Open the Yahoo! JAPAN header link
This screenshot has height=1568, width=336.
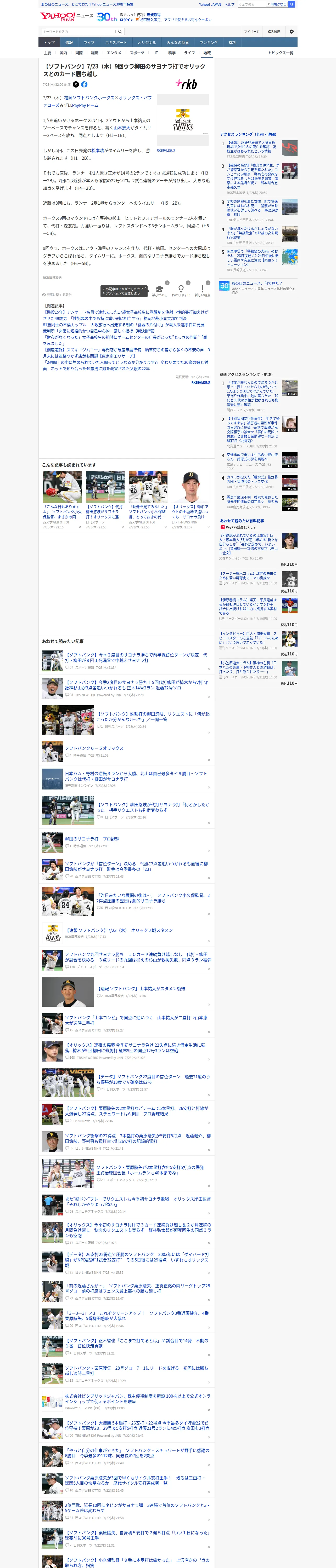click(210, 4)
